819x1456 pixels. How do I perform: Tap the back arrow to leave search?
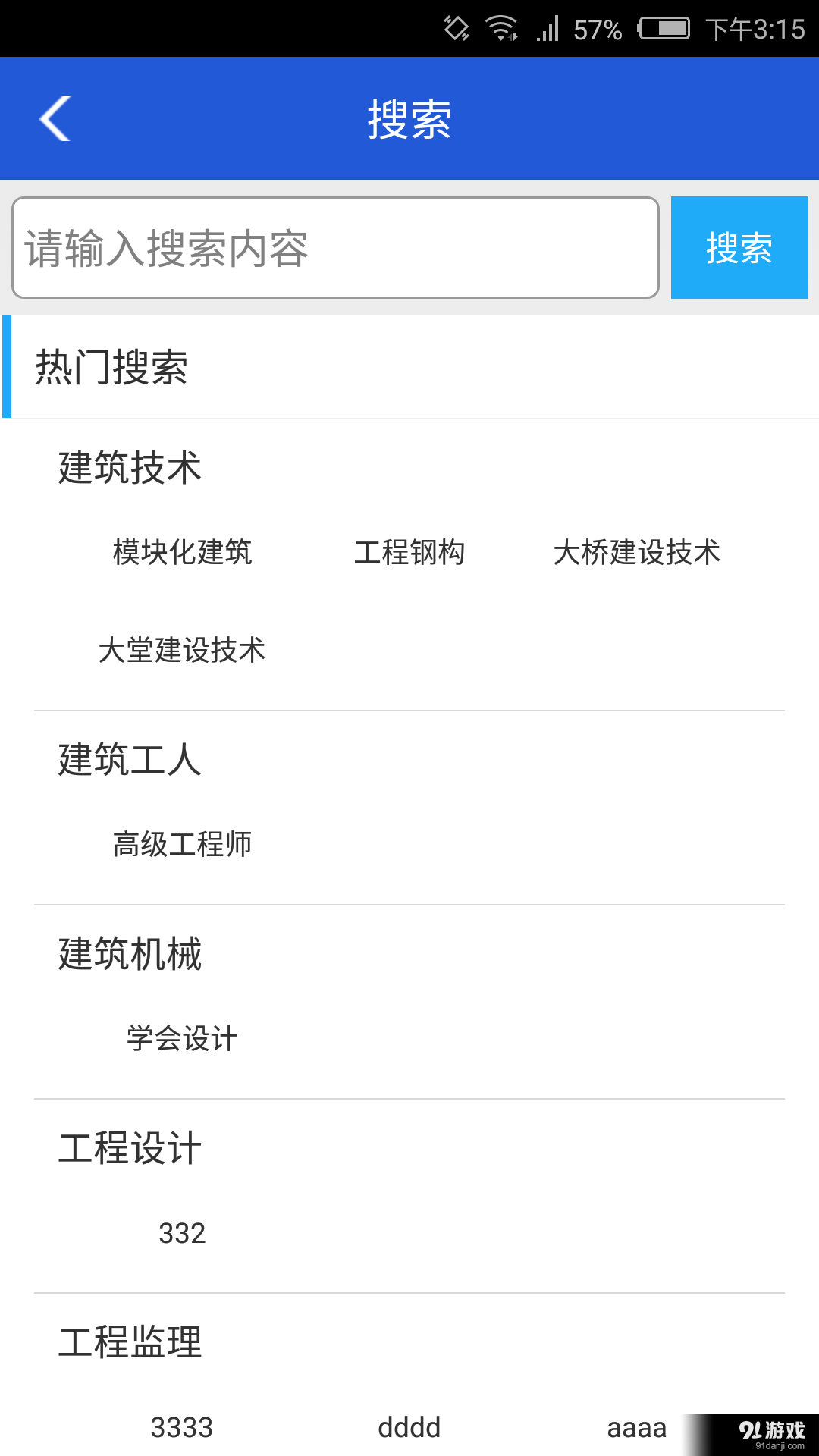(x=57, y=118)
